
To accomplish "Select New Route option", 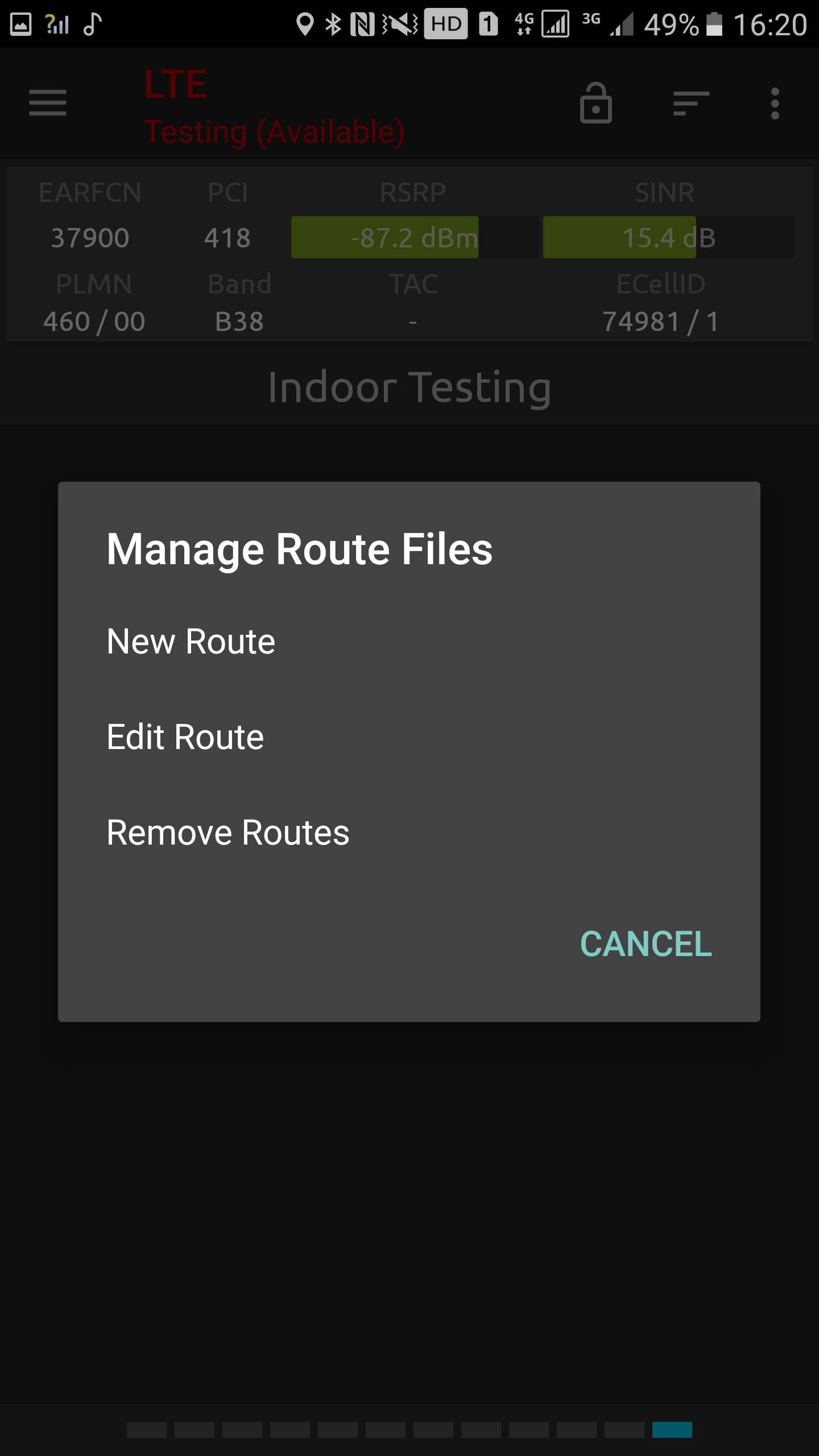I will [x=409, y=642].
